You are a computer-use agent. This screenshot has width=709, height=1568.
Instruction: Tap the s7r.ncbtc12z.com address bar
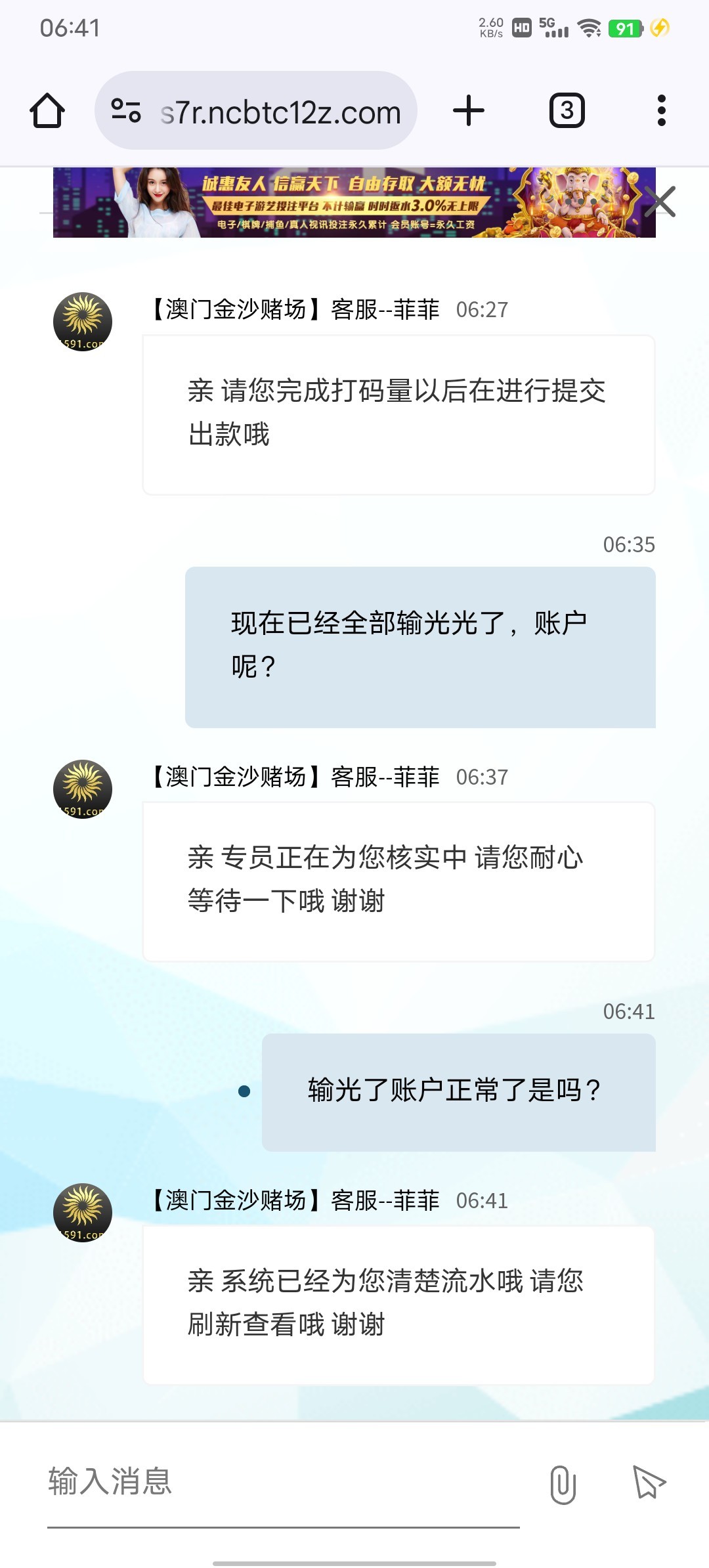256,110
